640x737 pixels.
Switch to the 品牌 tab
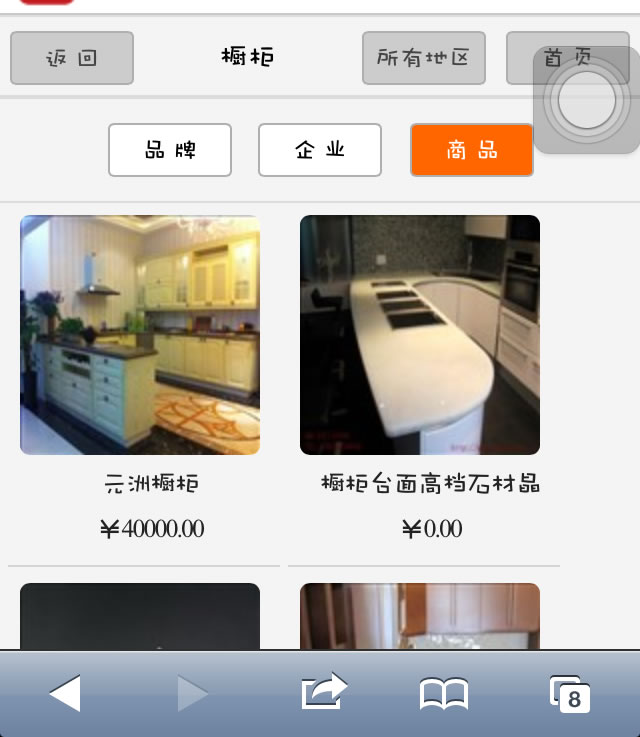click(170, 150)
